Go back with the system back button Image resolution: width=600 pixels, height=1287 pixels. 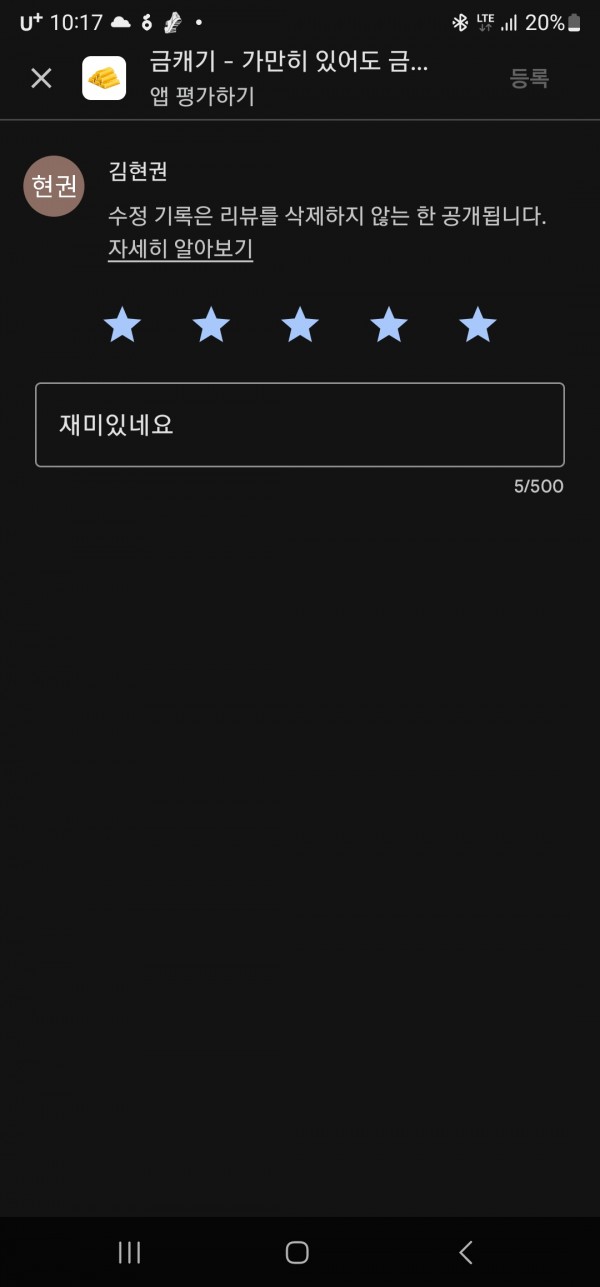tap(465, 1252)
